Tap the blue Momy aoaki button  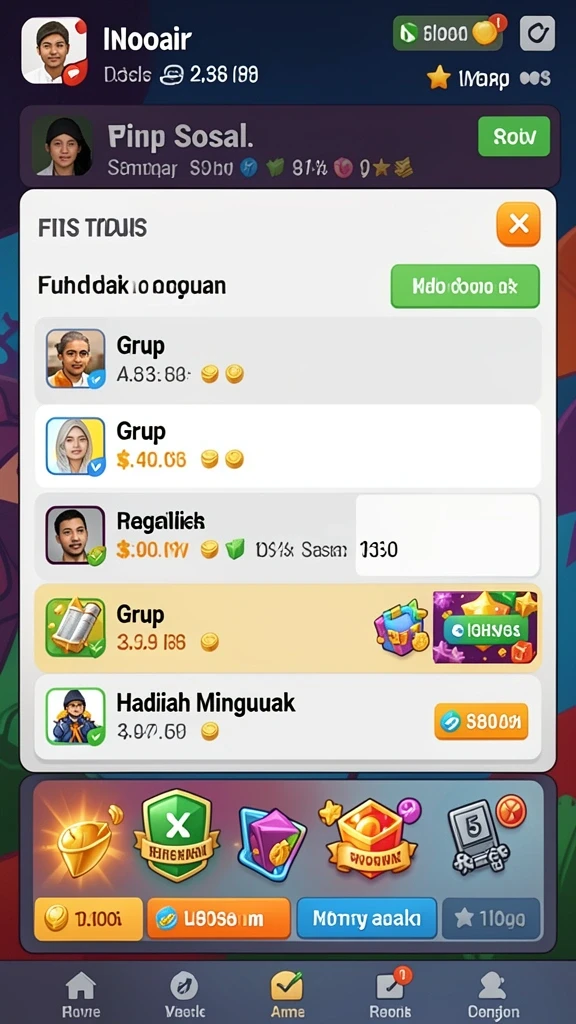pos(366,919)
